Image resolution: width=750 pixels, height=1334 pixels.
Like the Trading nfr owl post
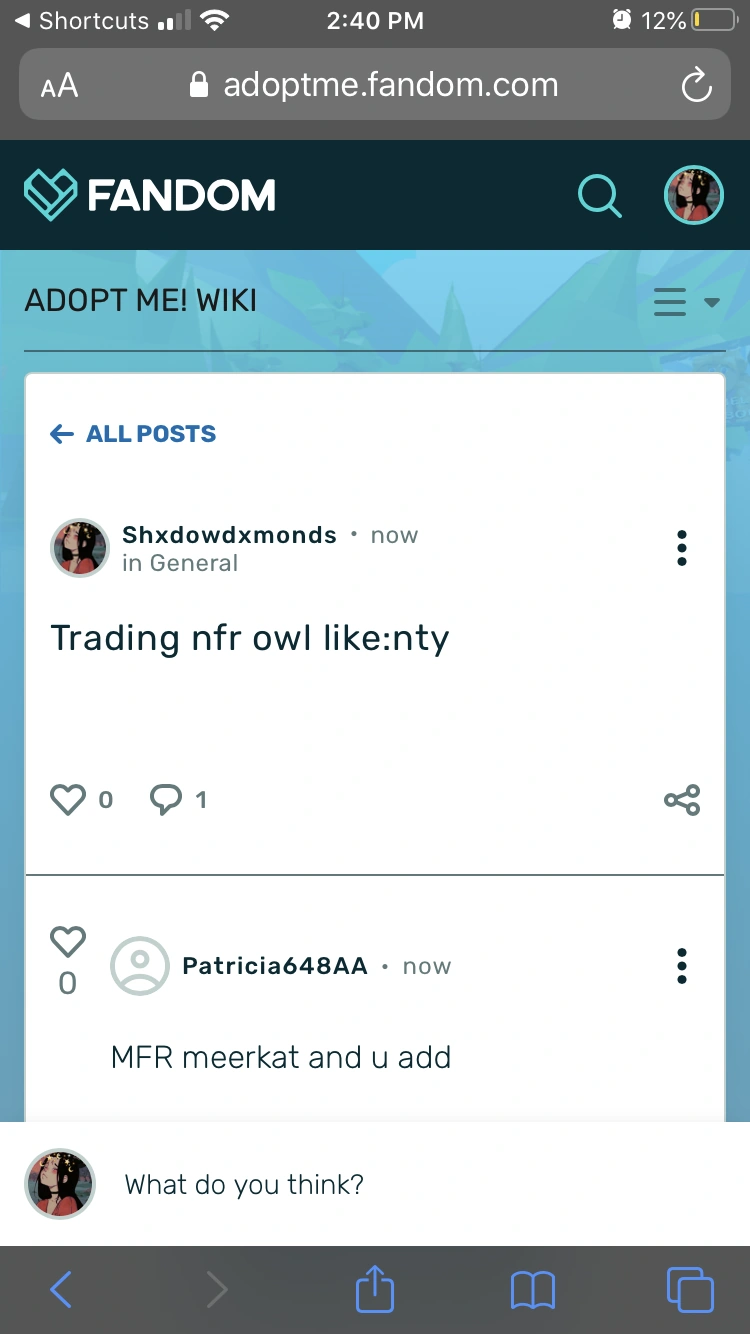click(68, 800)
